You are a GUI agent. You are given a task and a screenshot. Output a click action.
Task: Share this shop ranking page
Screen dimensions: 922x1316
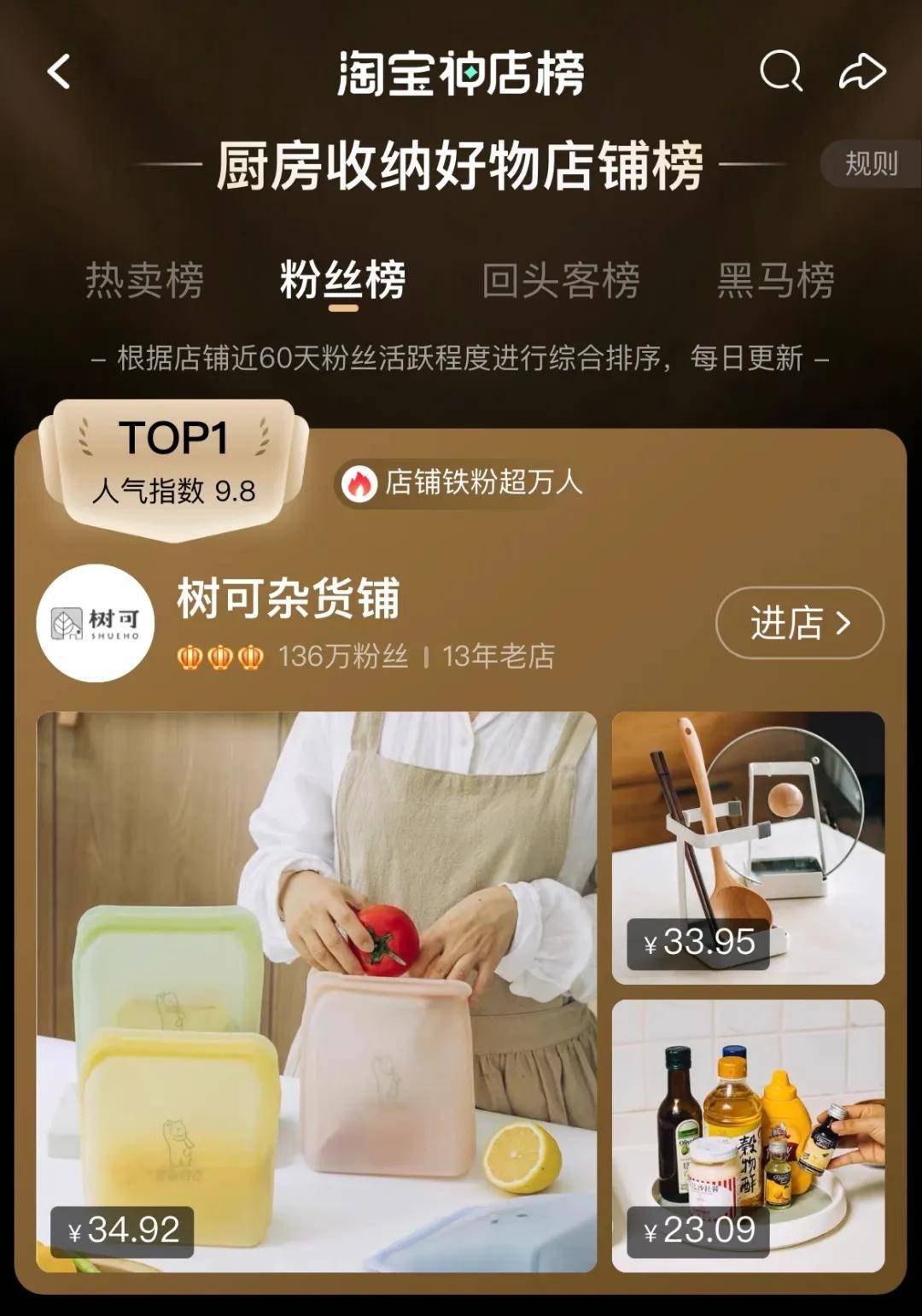pos(861,72)
